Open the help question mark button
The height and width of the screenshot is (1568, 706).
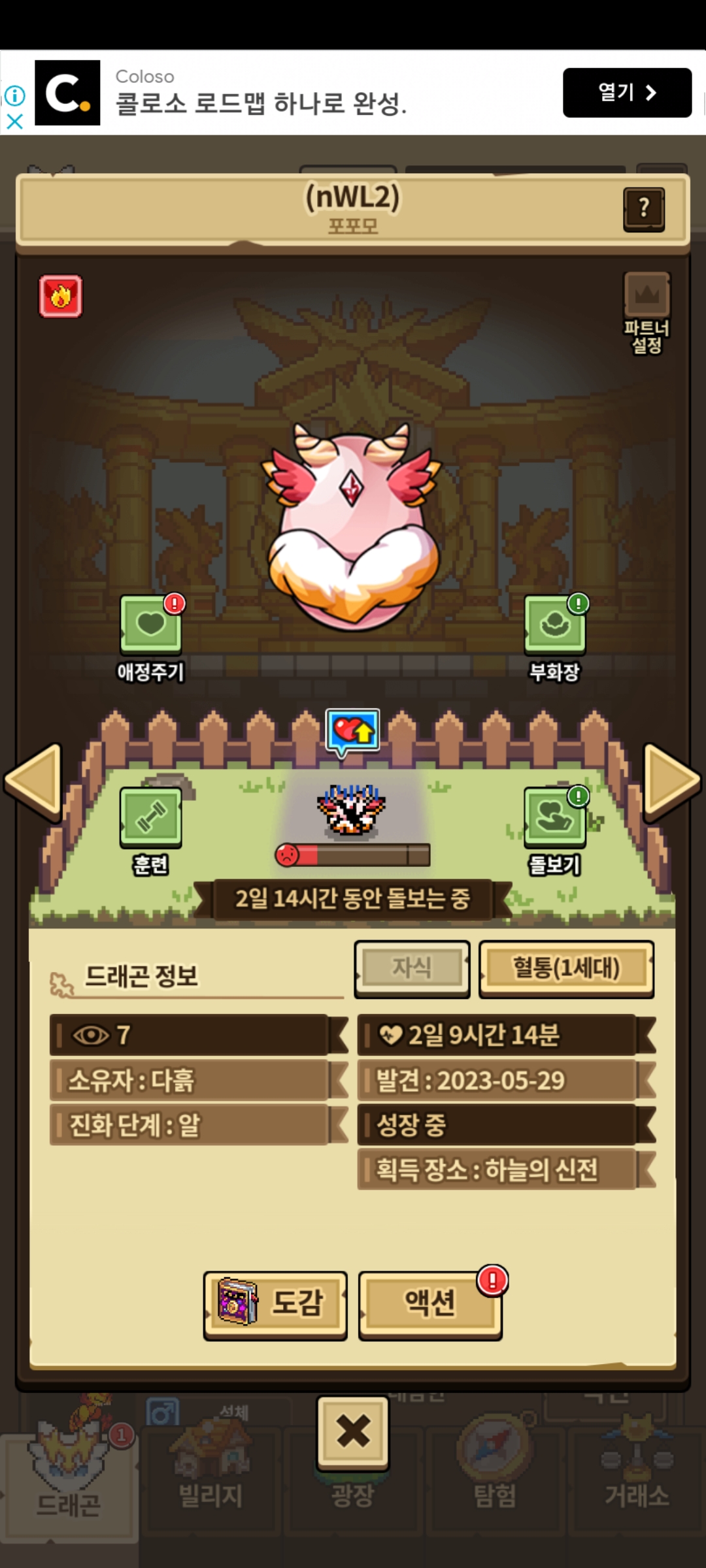(644, 209)
